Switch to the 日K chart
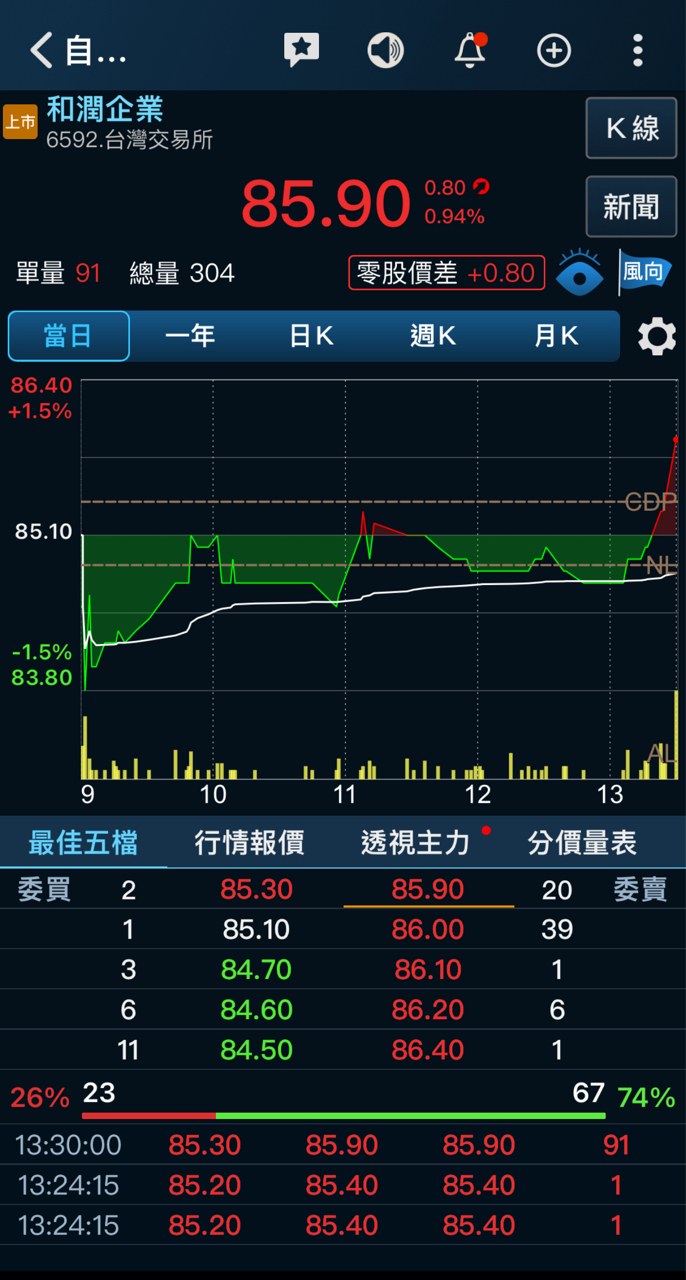The width and height of the screenshot is (686, 1280). (x=311, y=336)
